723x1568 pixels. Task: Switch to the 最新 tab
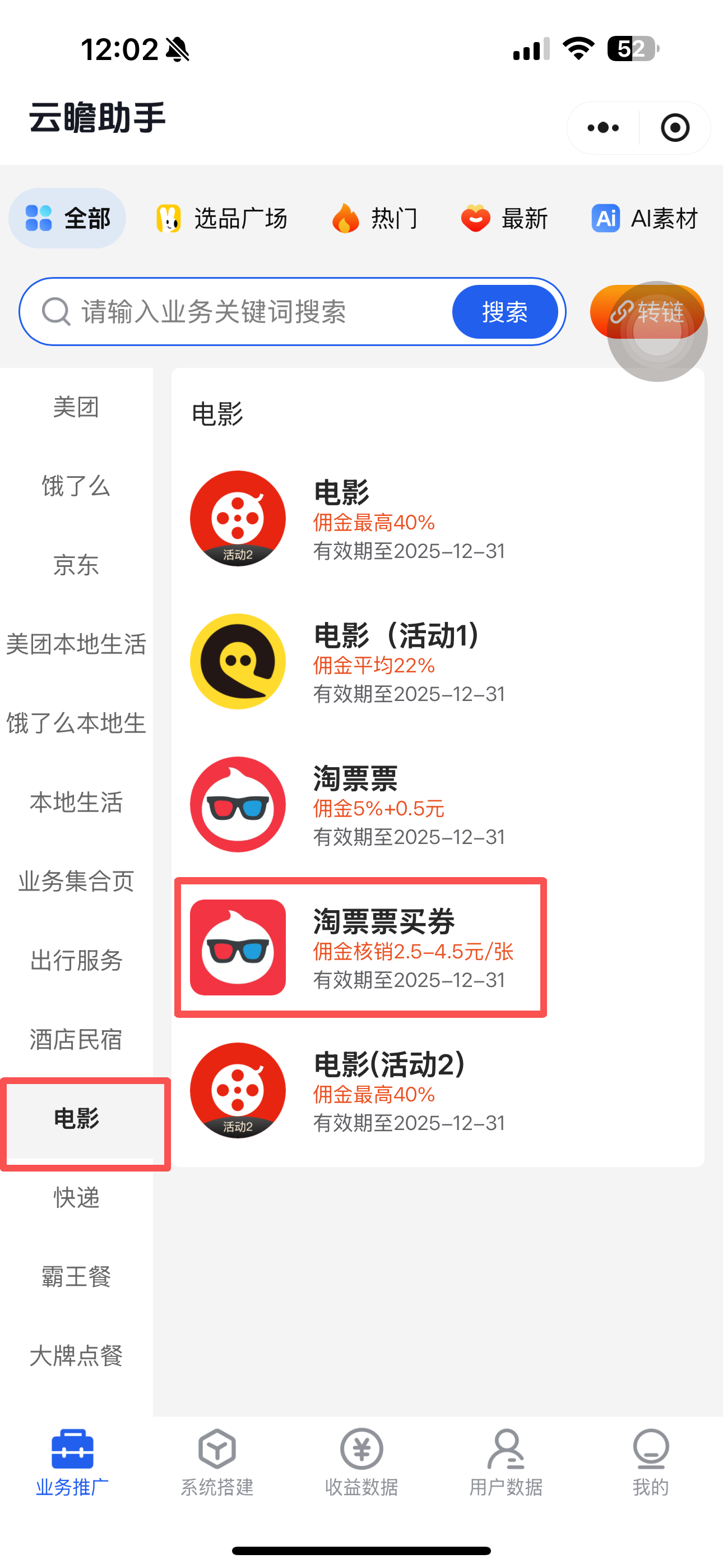point(504,219)
